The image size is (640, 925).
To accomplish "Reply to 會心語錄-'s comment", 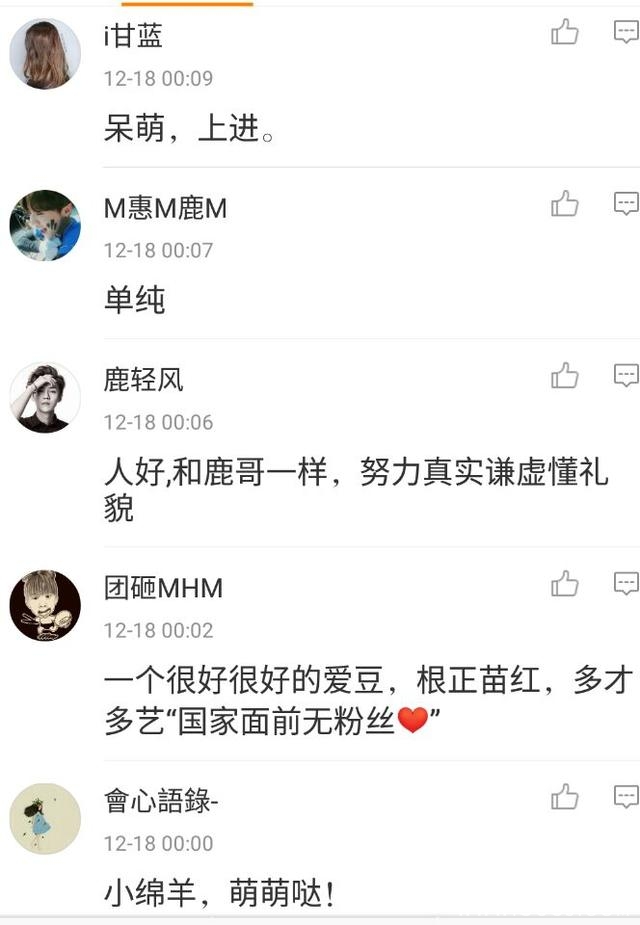I will 626,797.
